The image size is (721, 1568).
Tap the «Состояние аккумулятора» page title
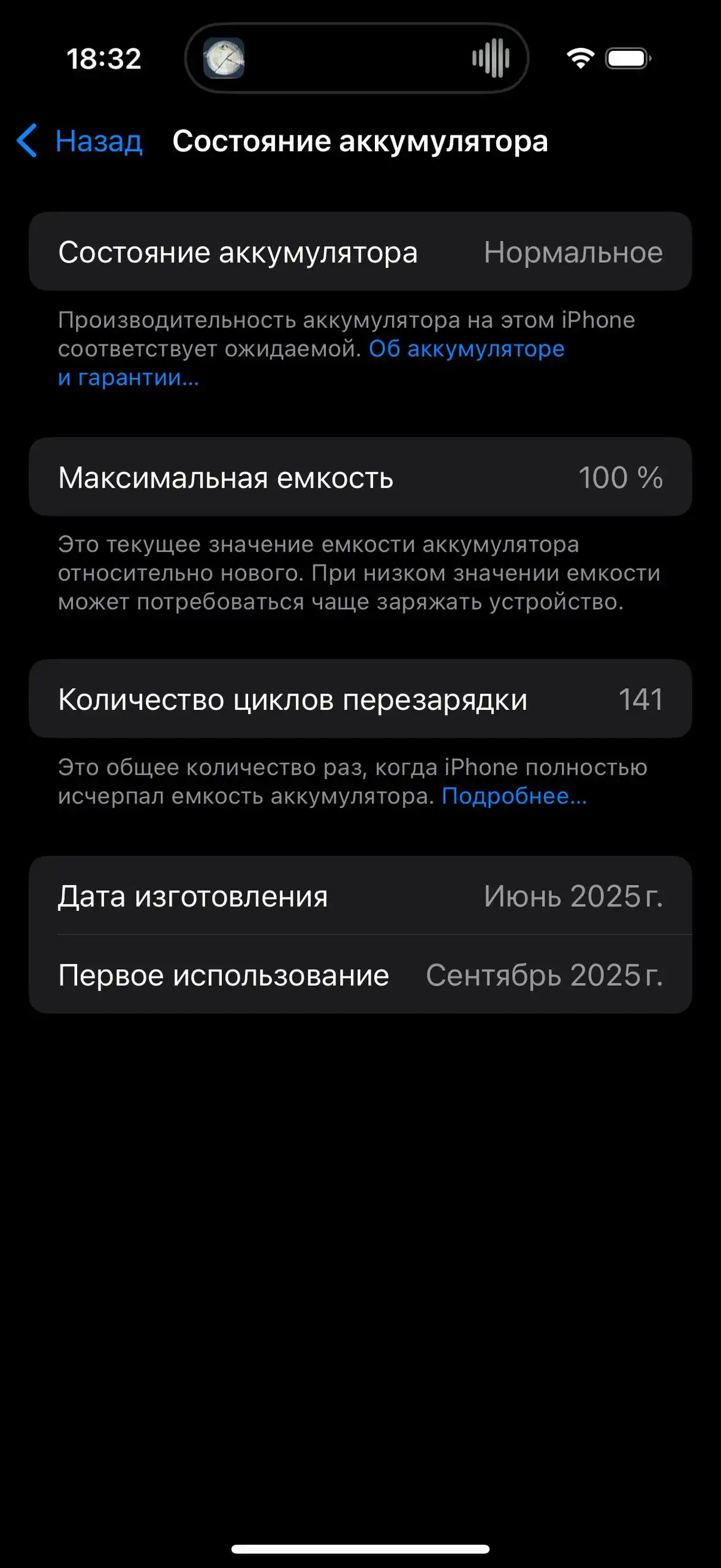360,141
